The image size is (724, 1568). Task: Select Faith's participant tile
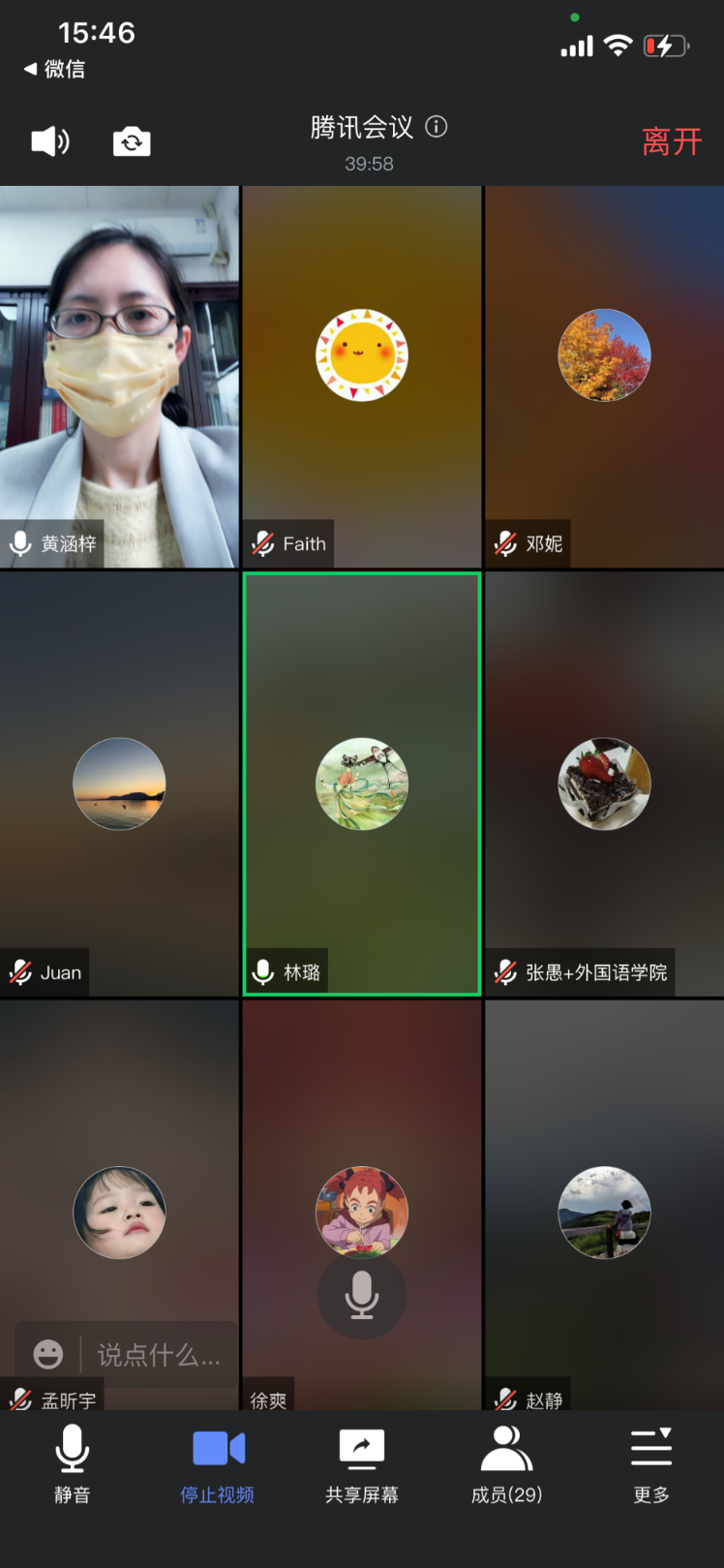tap(362, 376)
